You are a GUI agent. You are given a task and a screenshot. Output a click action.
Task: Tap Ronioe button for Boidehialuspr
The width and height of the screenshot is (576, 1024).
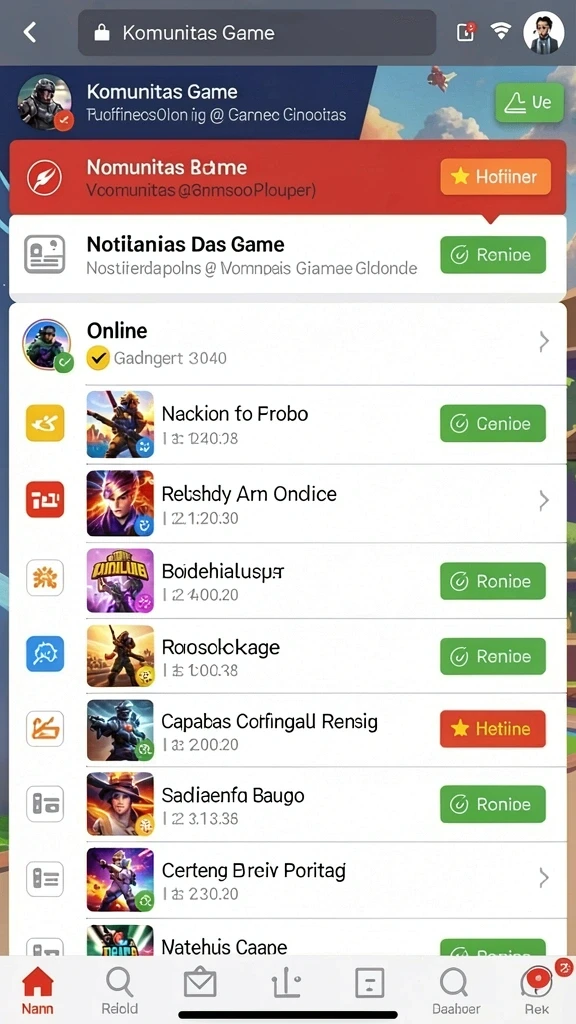click(493, 581)
